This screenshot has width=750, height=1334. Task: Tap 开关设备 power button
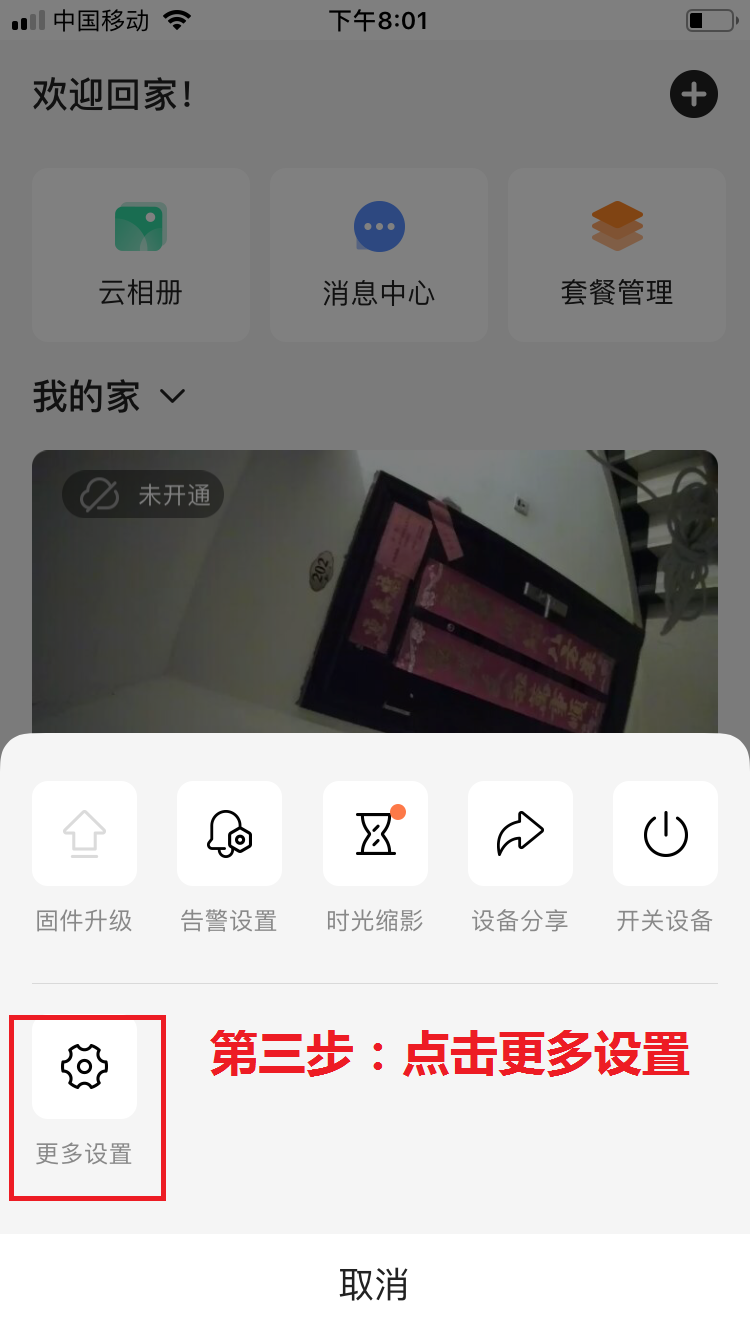(x=665, y=834)
